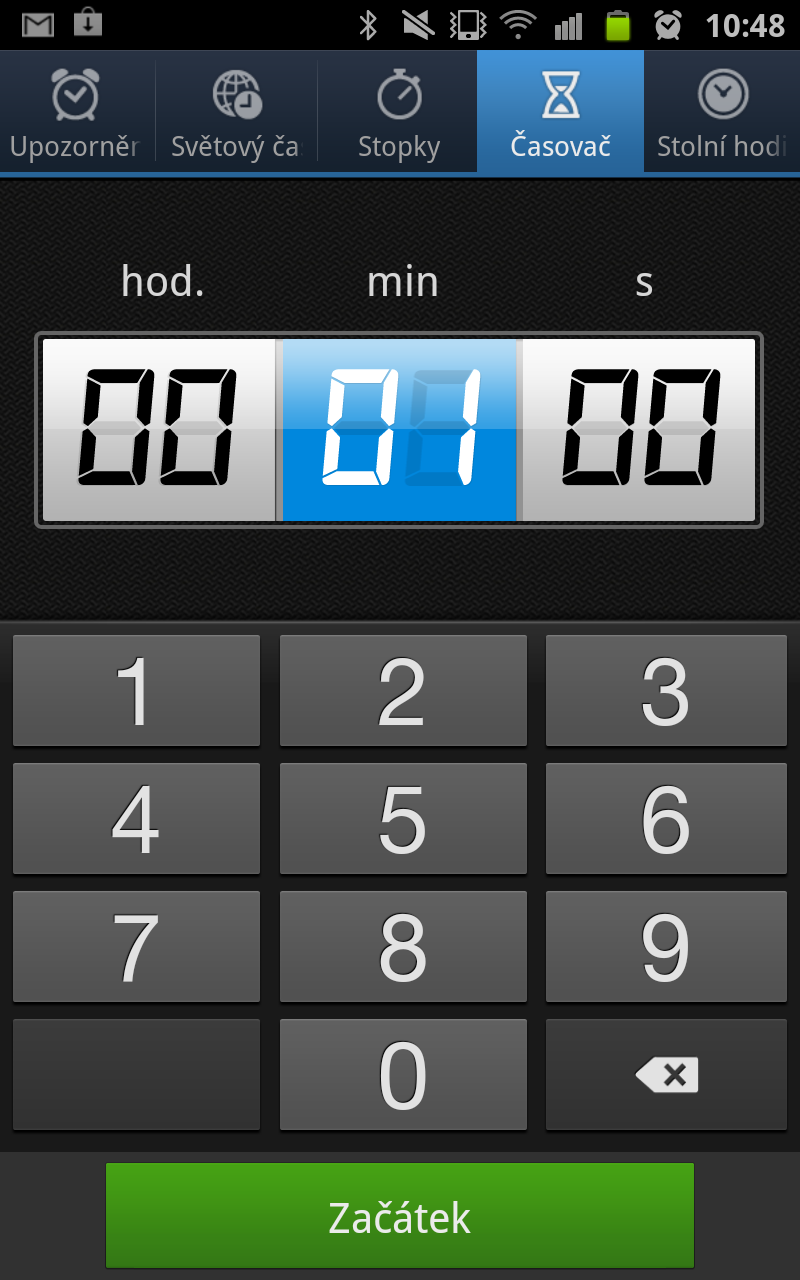The height and width of the screenshot is (1280, 800).
Task: Open the Stolní hodiny tab
Action: click(722, 112)
